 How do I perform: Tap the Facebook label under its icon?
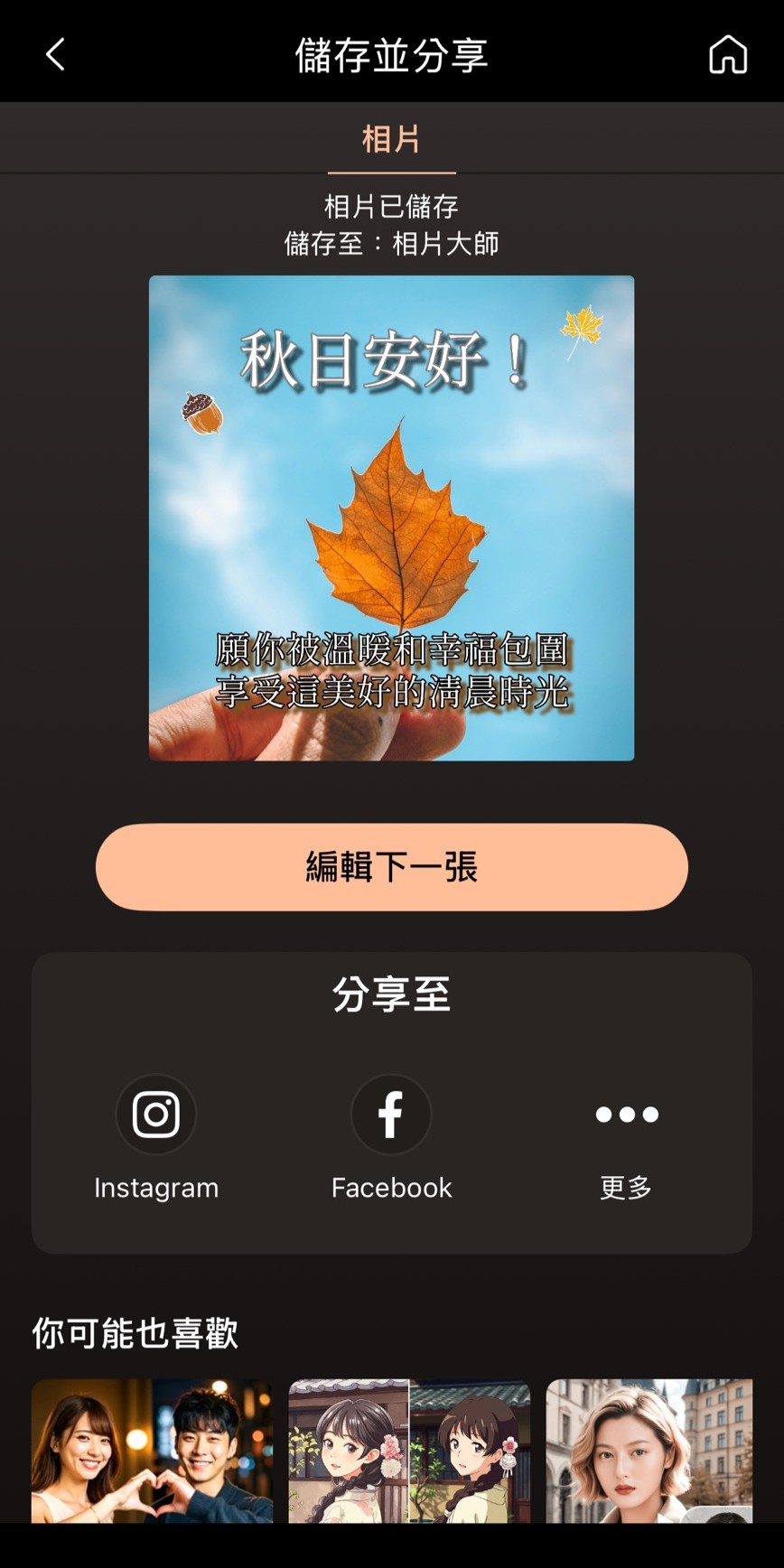(391, 1189)
